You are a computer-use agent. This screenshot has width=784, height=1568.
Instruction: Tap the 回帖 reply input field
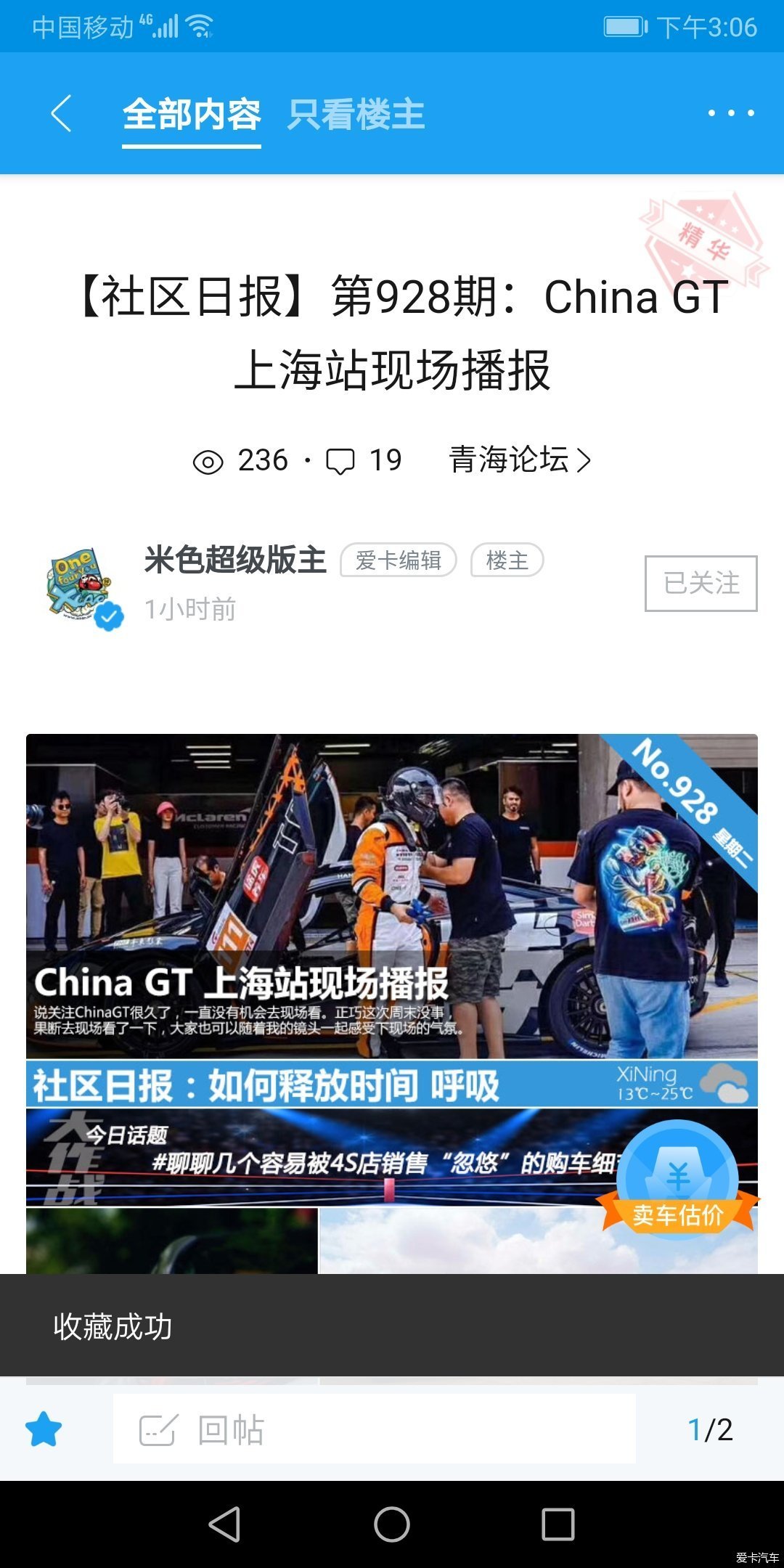point(374,1429)
